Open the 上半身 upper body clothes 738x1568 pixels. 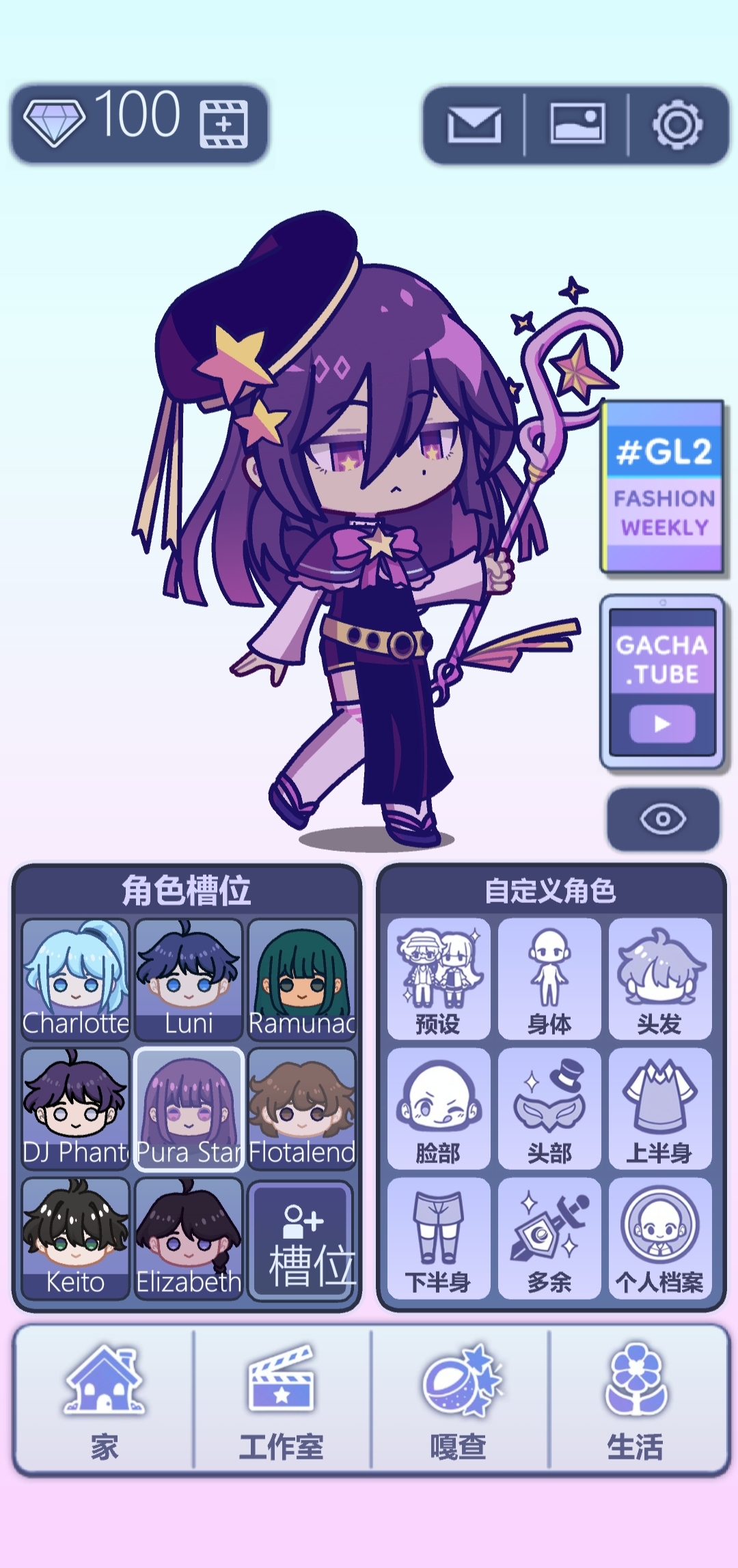[659, 1108]
